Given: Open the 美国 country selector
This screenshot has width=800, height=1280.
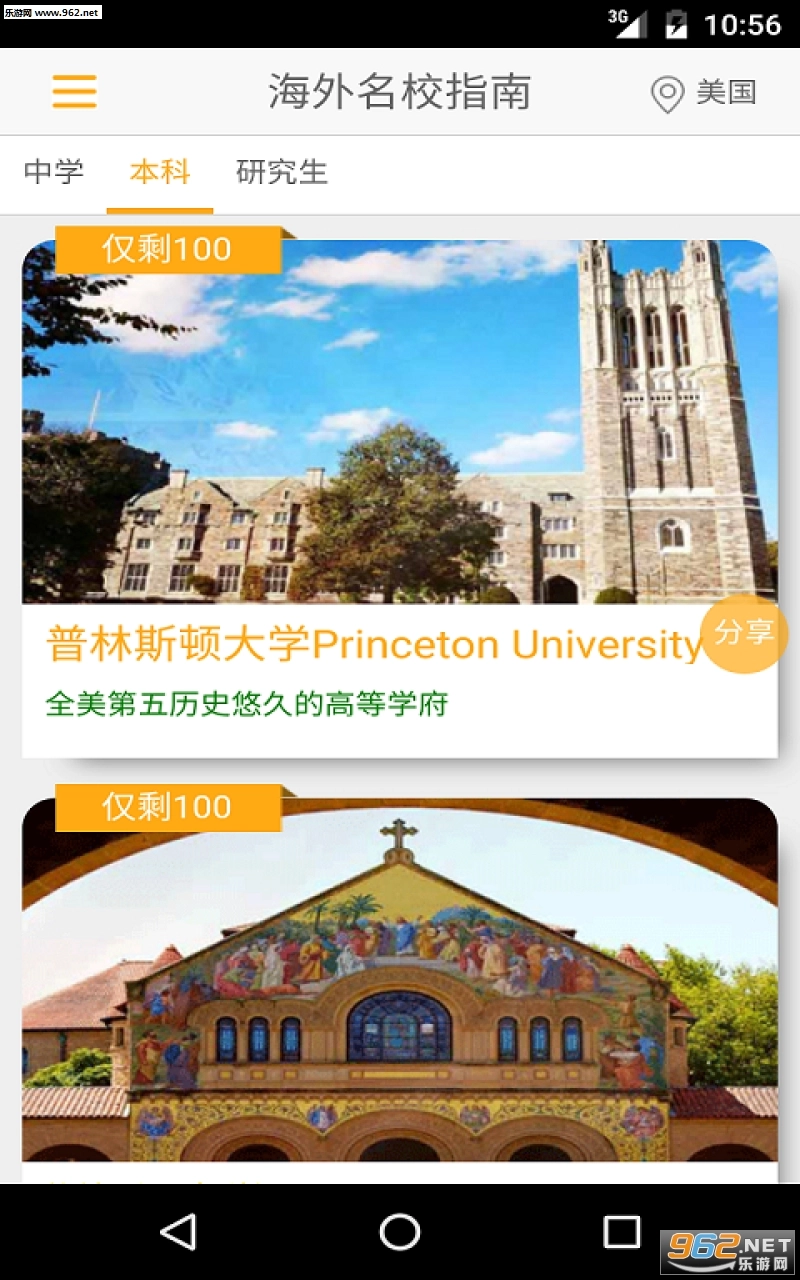Looking at the screenshot, I should click(727, 91).
